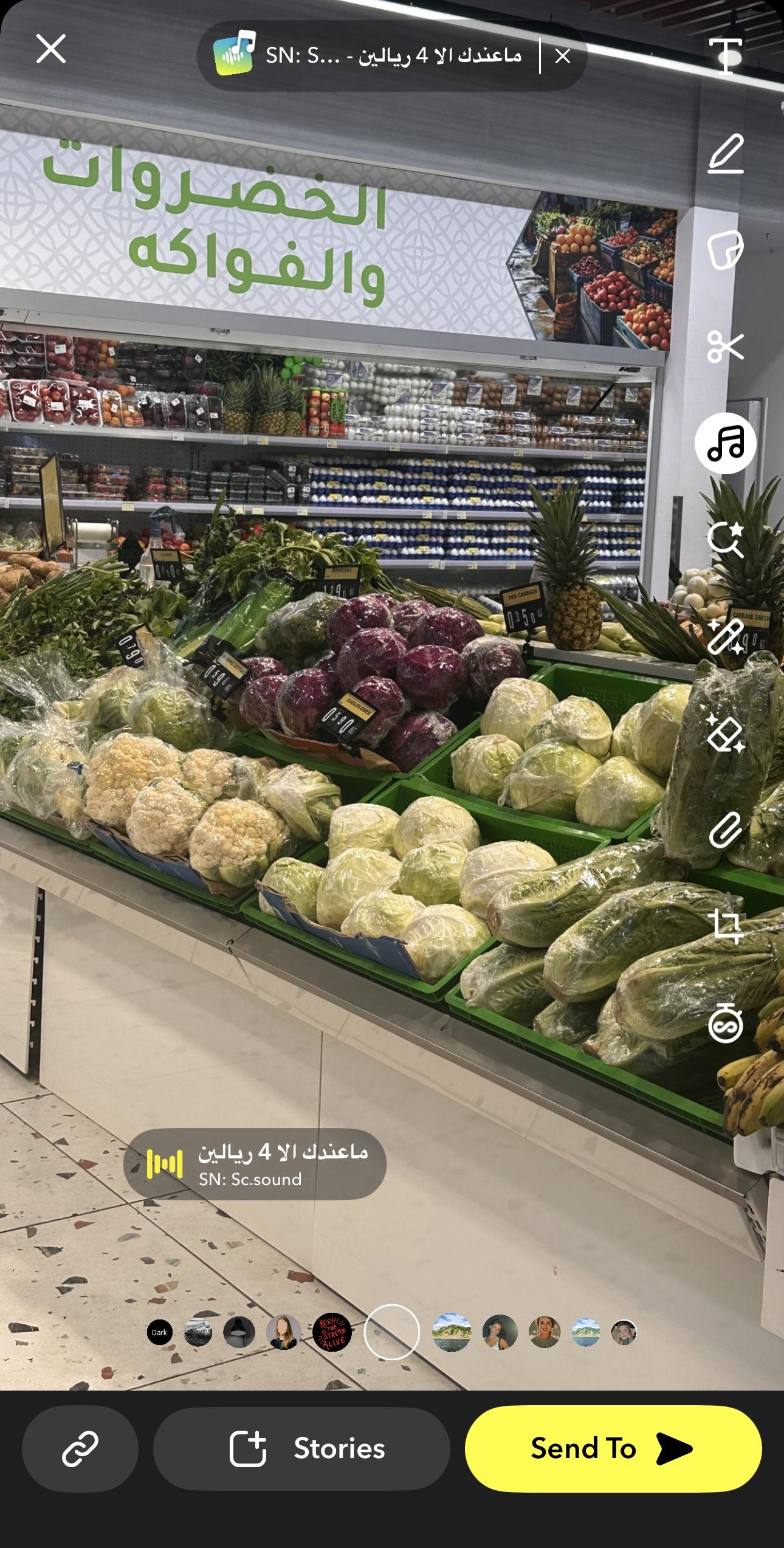Screen dimensions: 784x1548
Task: Remove the attached sound from the top pill
Action: (x=563, y=57)
